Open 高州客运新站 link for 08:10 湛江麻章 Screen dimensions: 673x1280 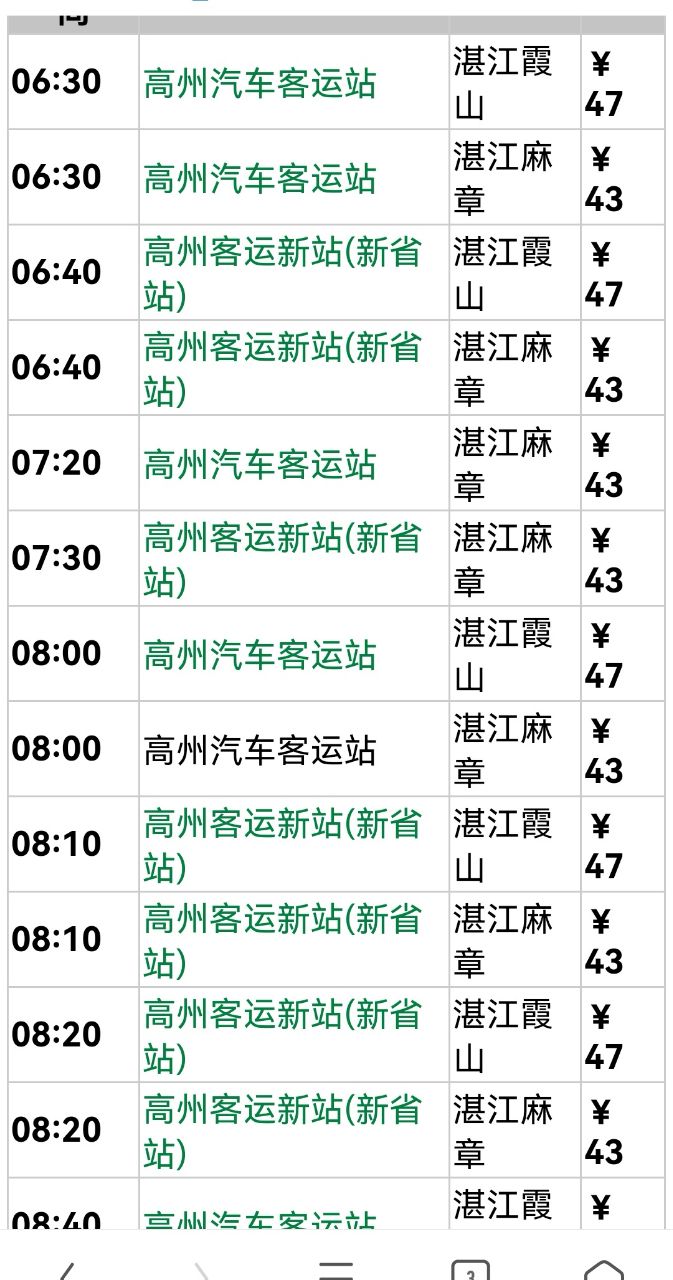click(282, 939)
